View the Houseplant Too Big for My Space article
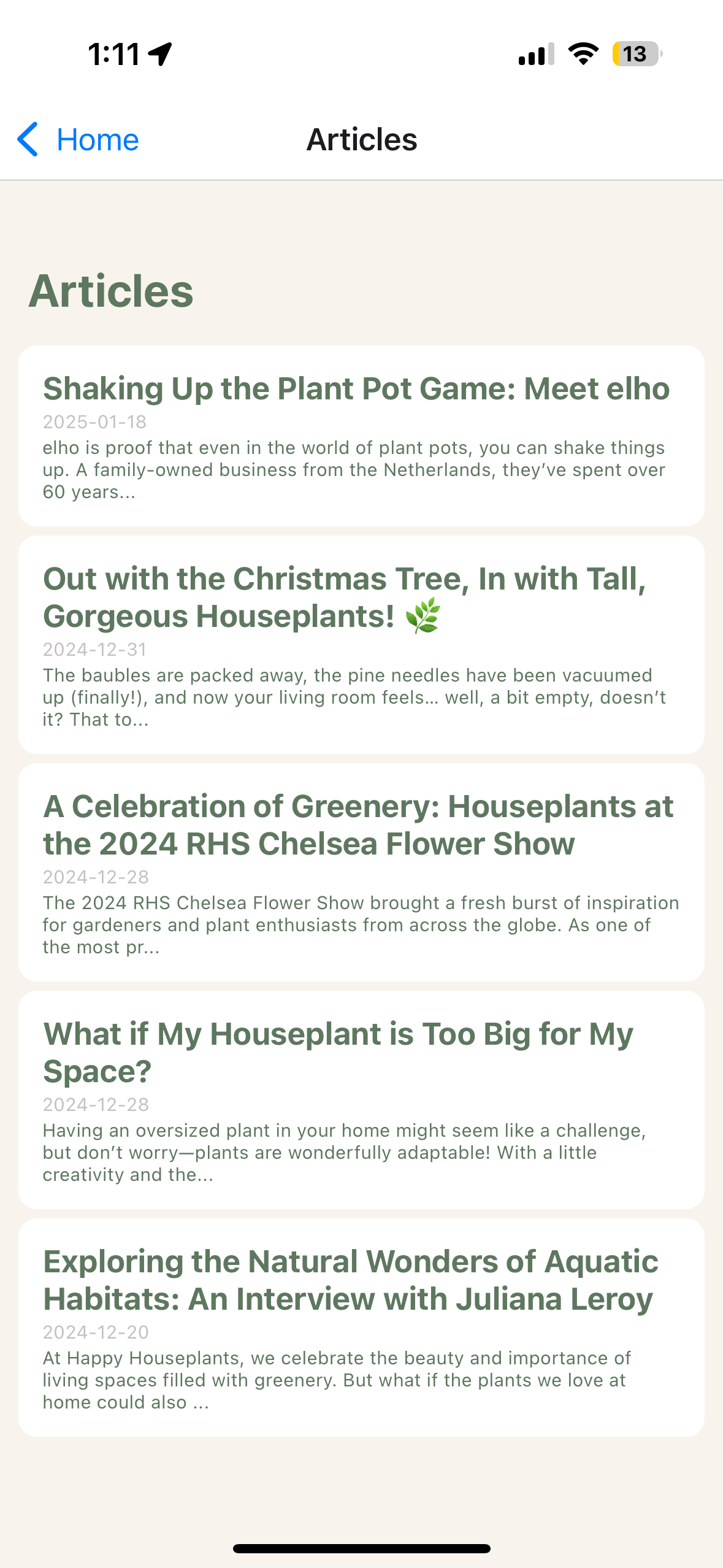 [x=361, y=1099]
